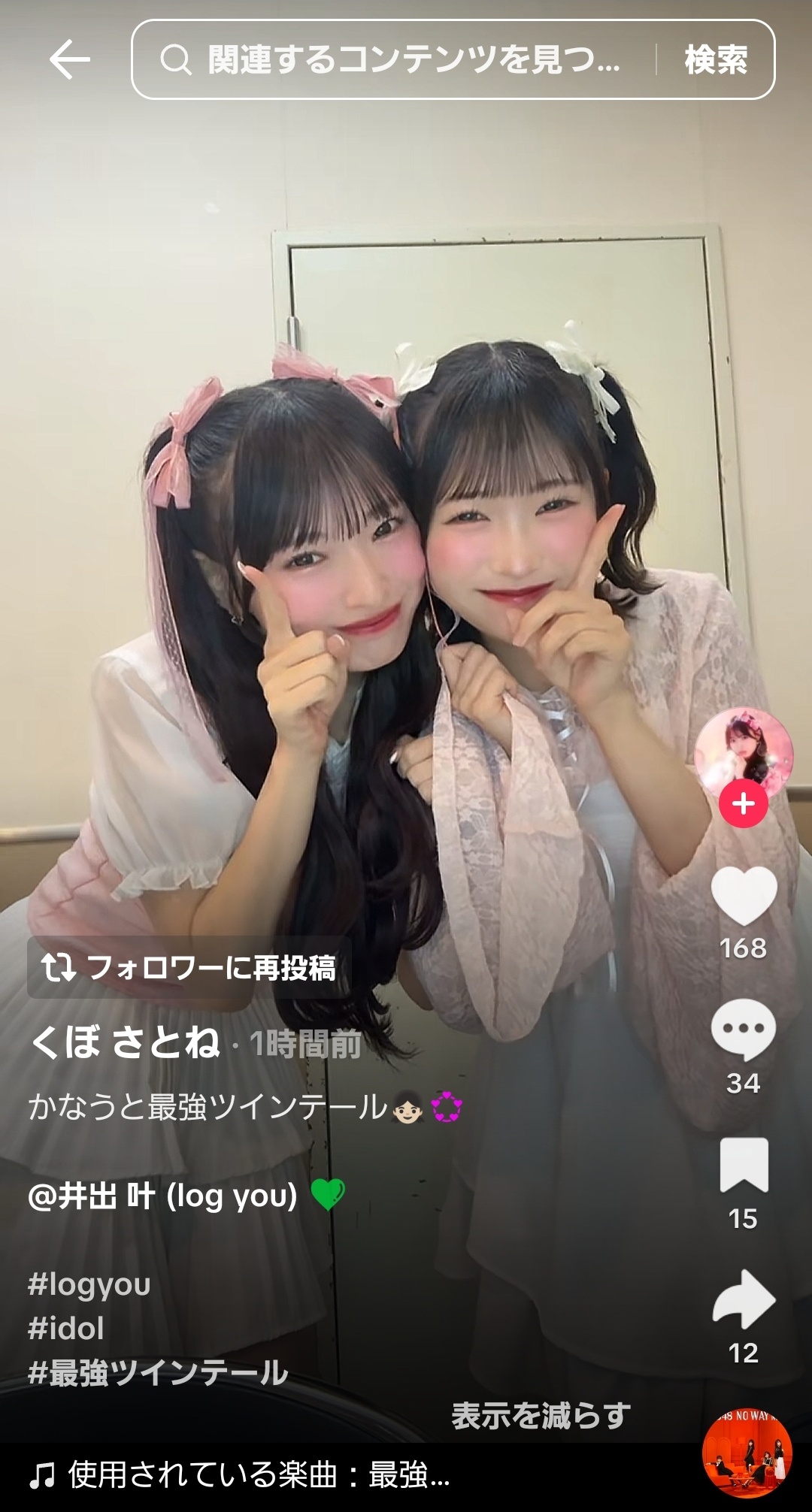Repost with フォロワーに再投稿 button
Screen dimensions: 812x1512
coord(189,967)
